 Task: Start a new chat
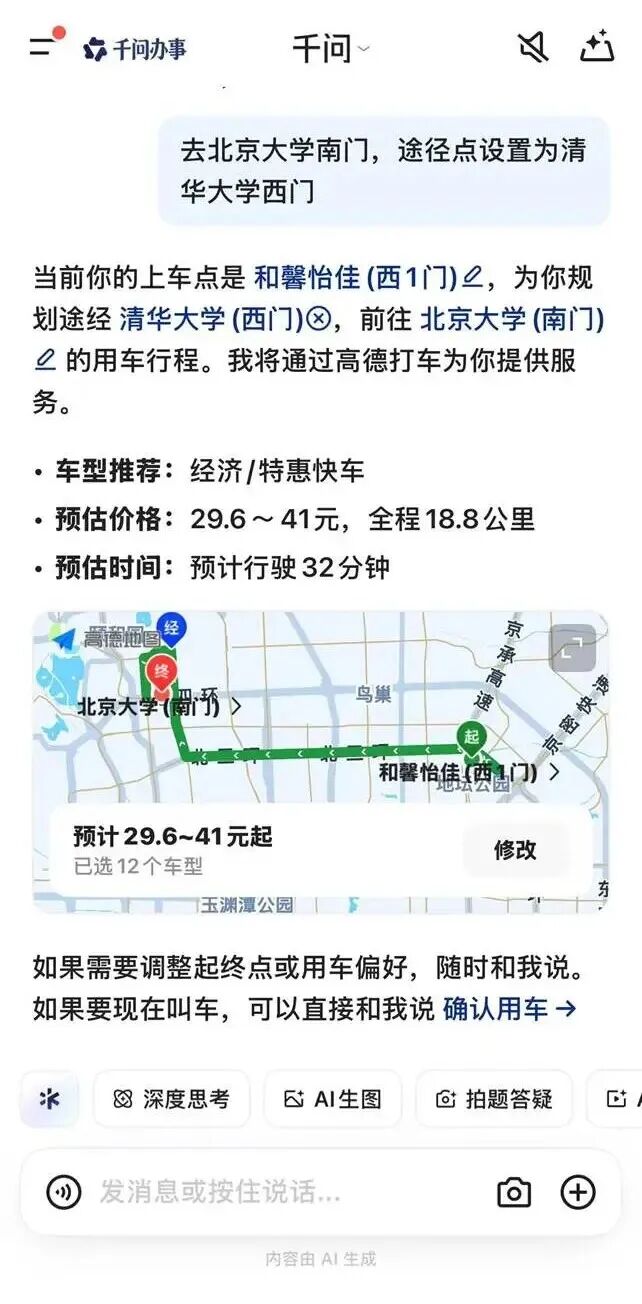(x=596, y=47)
